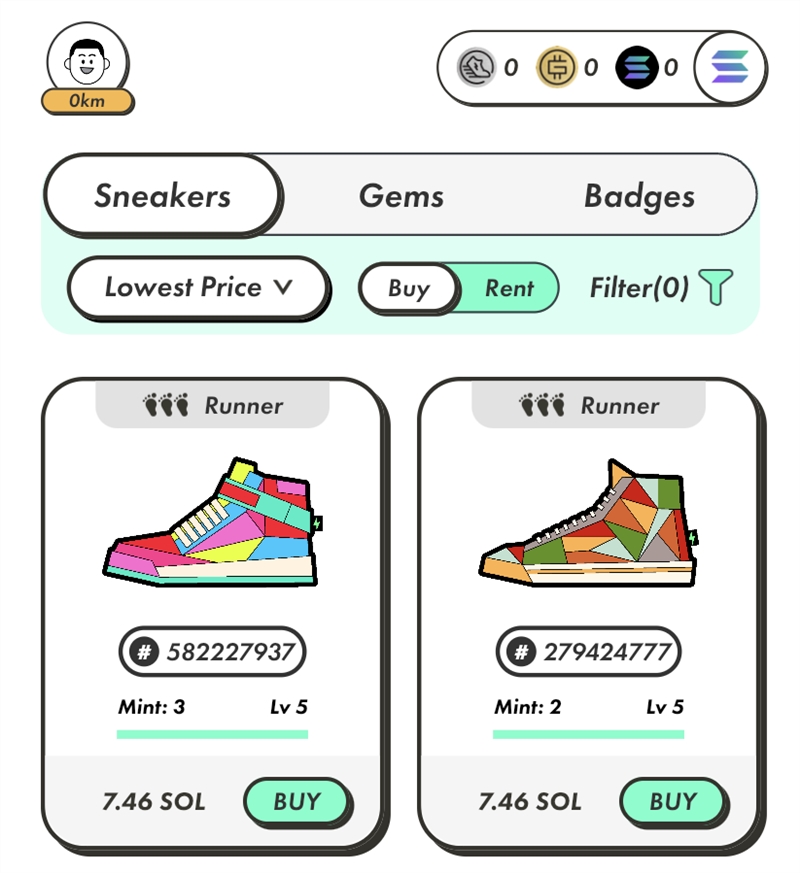
Task: Switch to the Sneakers tab
Action: 163,195
